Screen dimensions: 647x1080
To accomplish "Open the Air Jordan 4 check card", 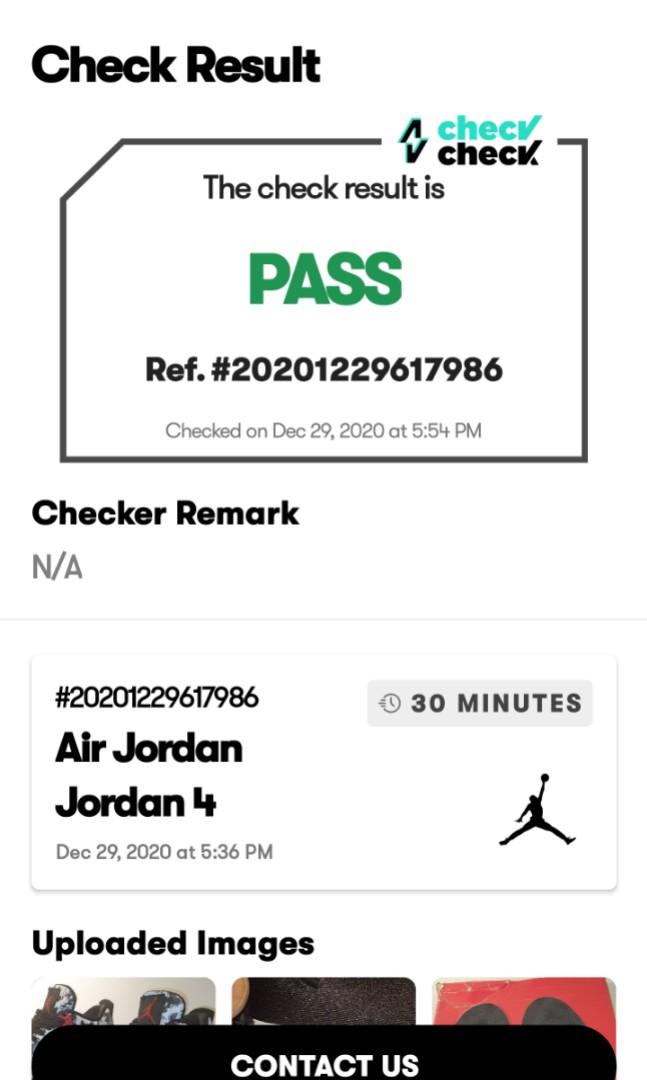I will pyautogui.click(x=323, y=772).
